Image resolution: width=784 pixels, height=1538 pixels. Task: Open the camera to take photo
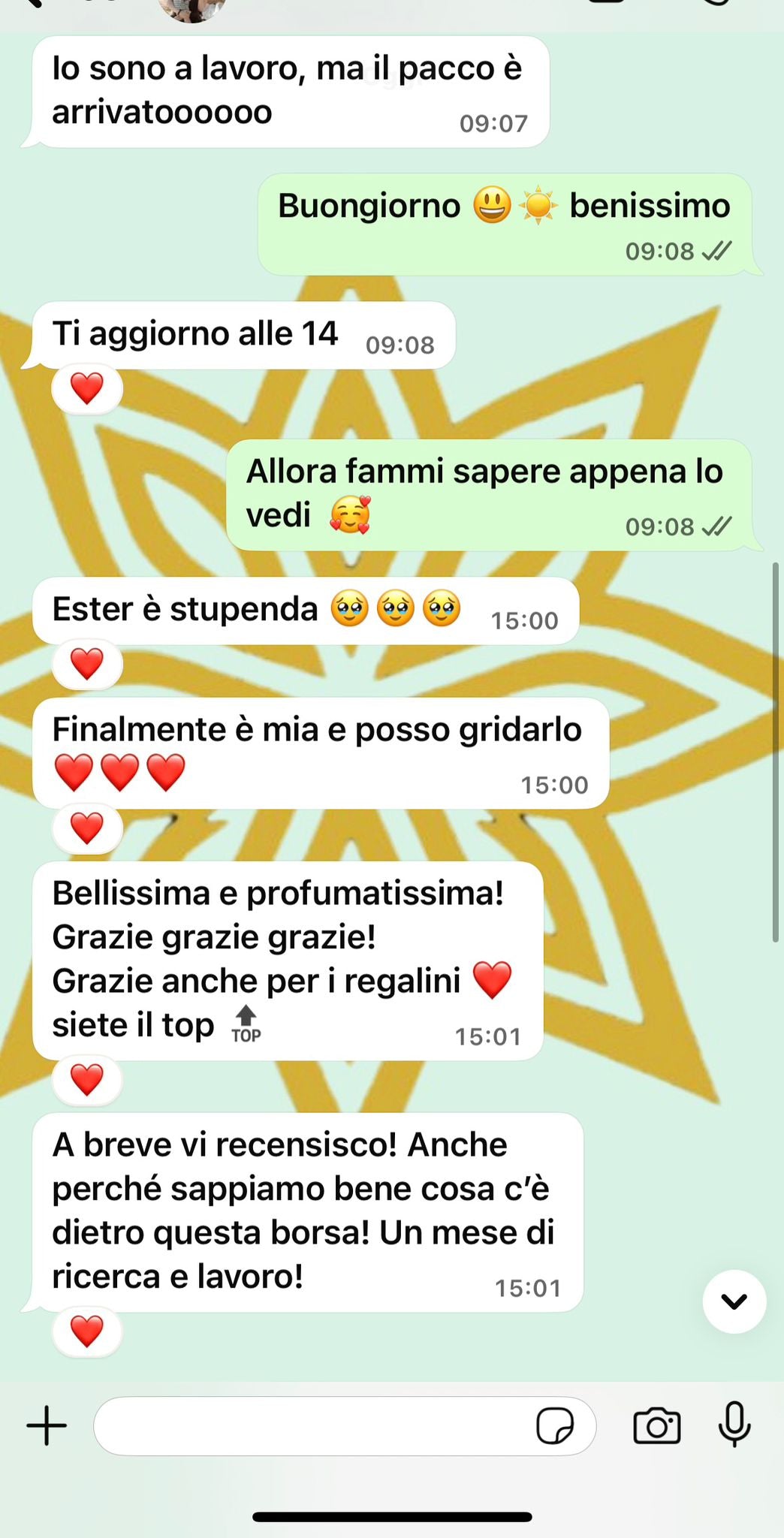pos(657,1425)
